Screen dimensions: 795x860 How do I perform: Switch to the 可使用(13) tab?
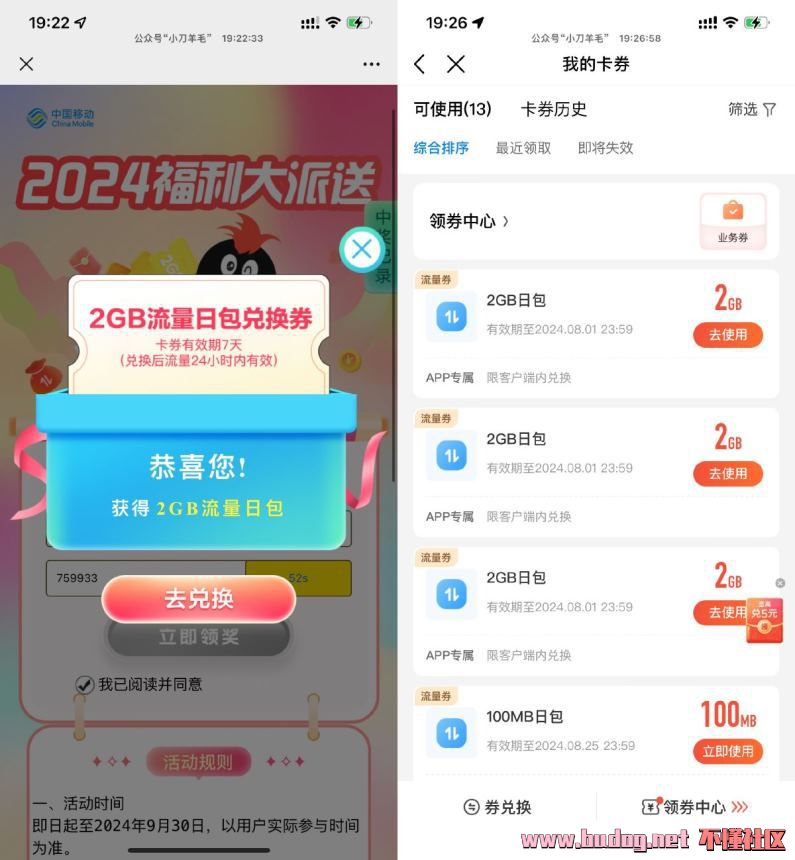coord(452,109)
